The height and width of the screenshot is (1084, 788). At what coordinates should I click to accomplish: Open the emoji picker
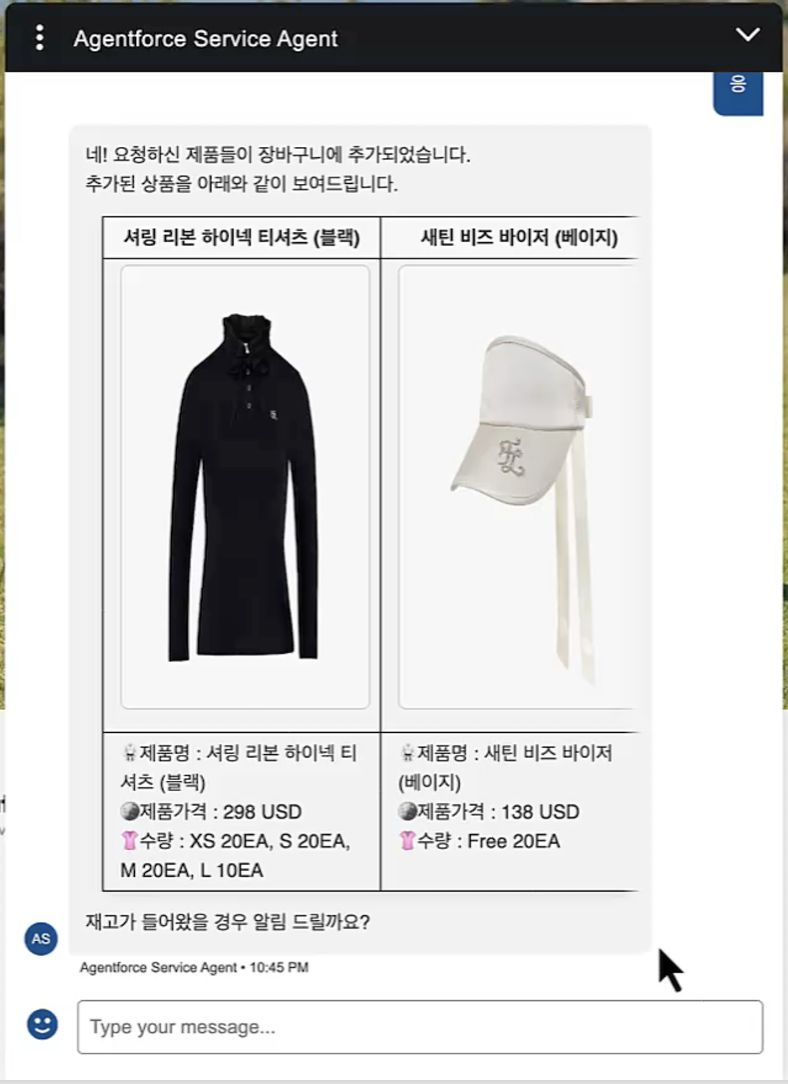tap(42, 1024)
